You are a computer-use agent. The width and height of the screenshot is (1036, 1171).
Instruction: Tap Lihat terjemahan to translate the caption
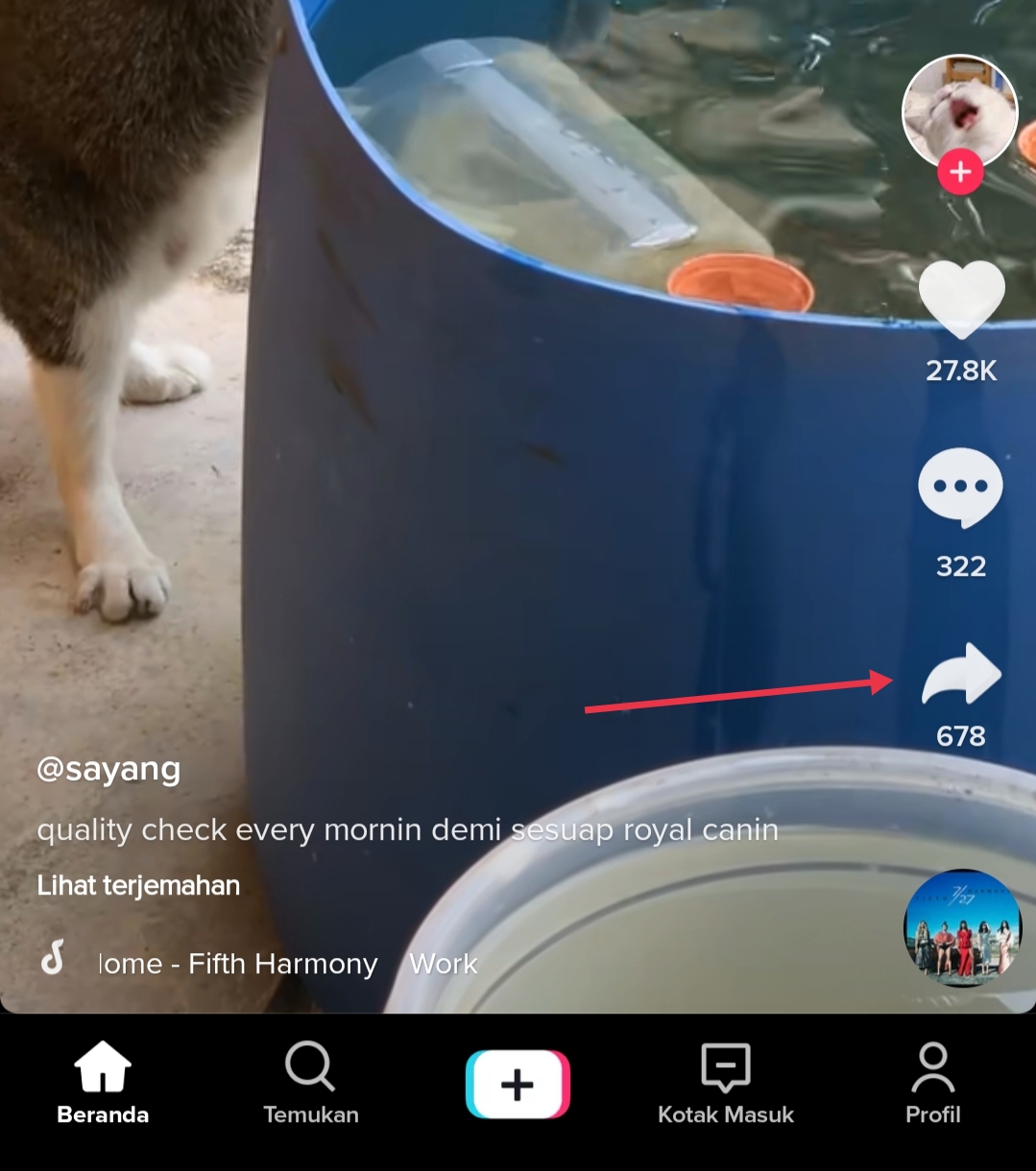[x=138, y=885]
